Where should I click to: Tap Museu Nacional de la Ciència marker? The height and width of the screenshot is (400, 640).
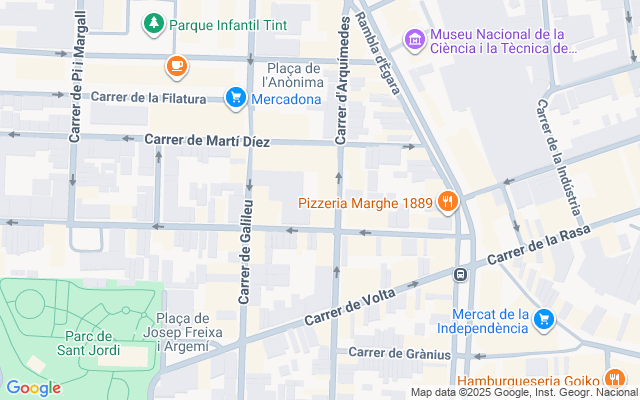tap(415, 39)
